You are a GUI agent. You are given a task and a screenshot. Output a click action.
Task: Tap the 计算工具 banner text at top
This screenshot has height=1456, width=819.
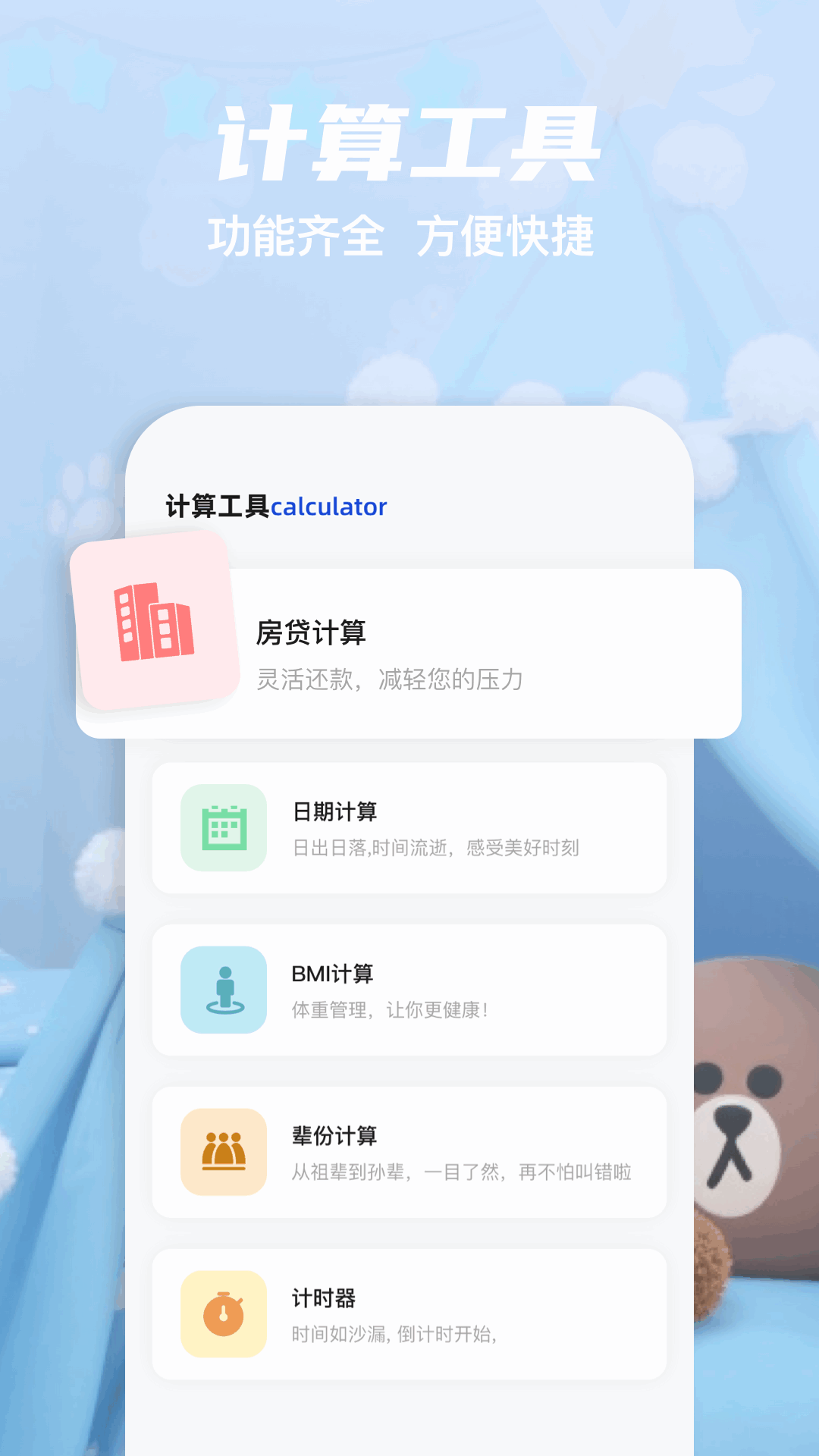409,143
